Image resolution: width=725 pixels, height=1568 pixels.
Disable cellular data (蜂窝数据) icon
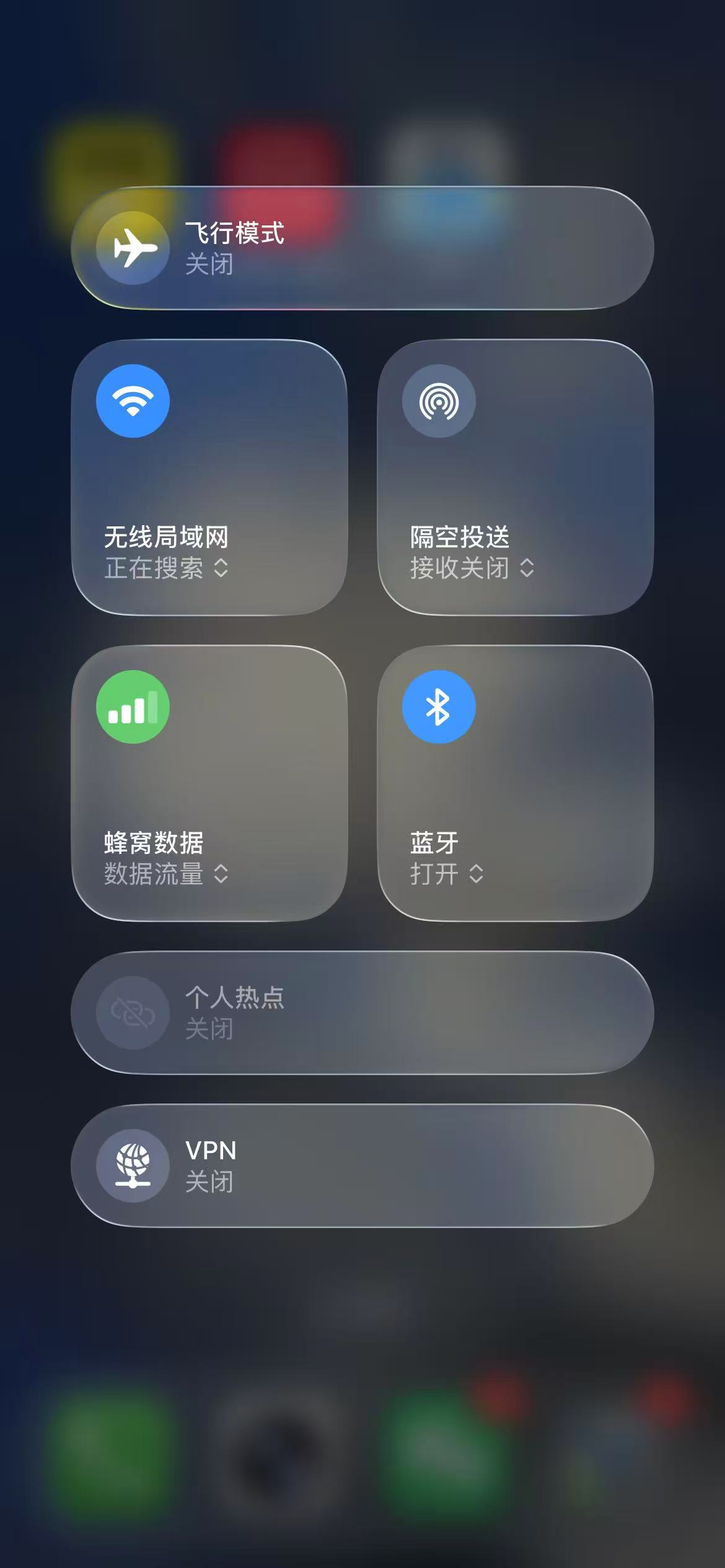coord(133,707)
